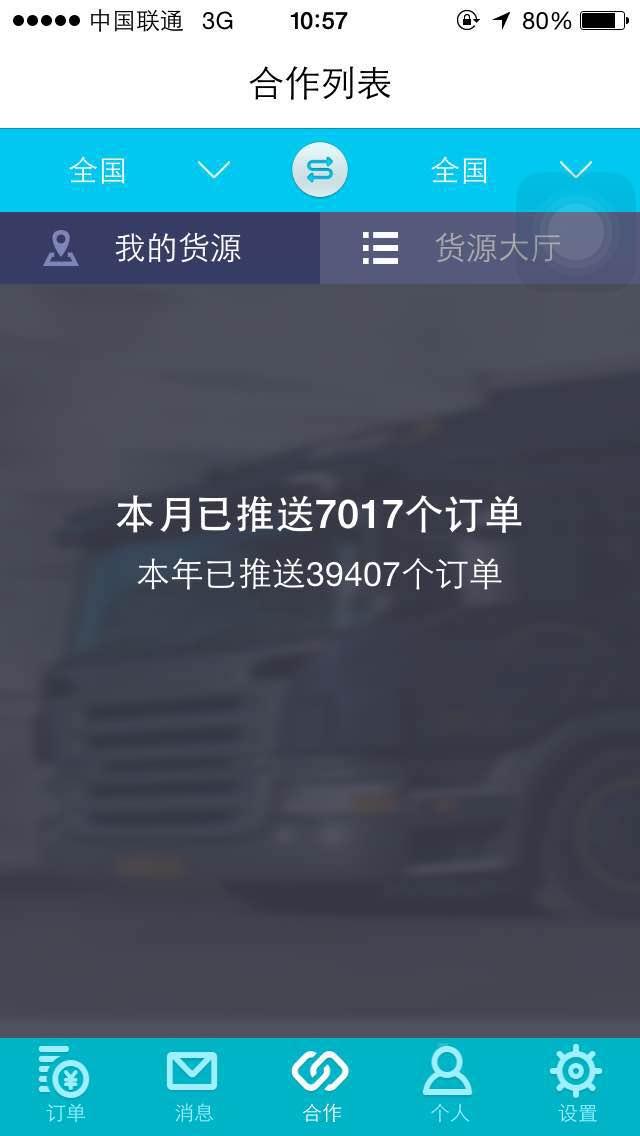This screenshot has width=640, height=1136.
Task: Swap origin and destination regions
Action: tap(320, 171)
